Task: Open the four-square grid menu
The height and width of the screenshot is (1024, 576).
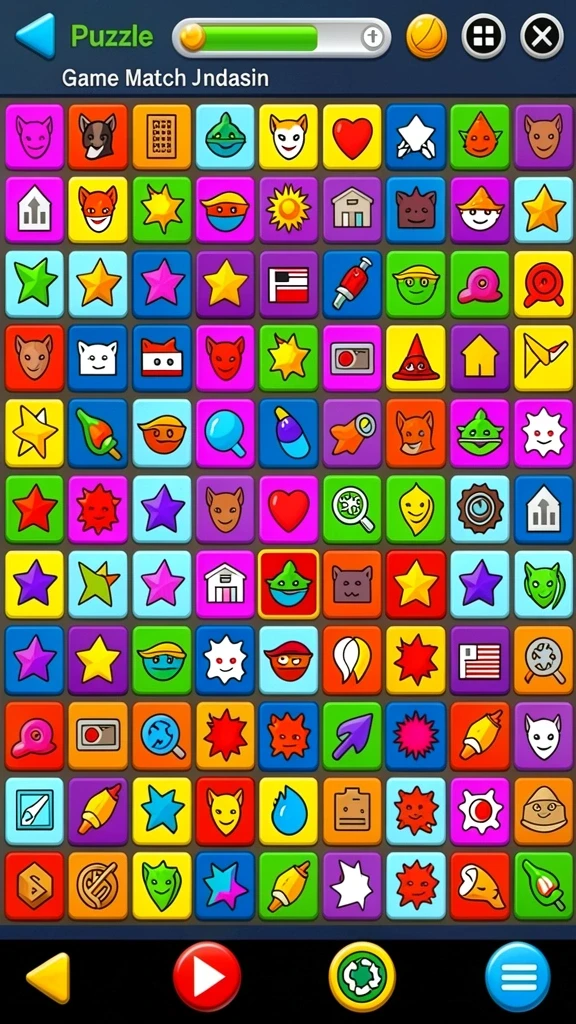Action: [x=483, y=37]
